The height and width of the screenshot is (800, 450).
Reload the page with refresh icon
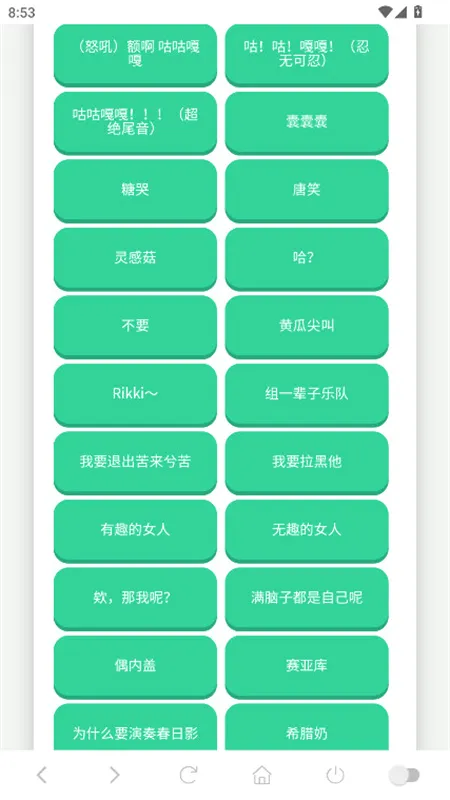tap(188, 775)
